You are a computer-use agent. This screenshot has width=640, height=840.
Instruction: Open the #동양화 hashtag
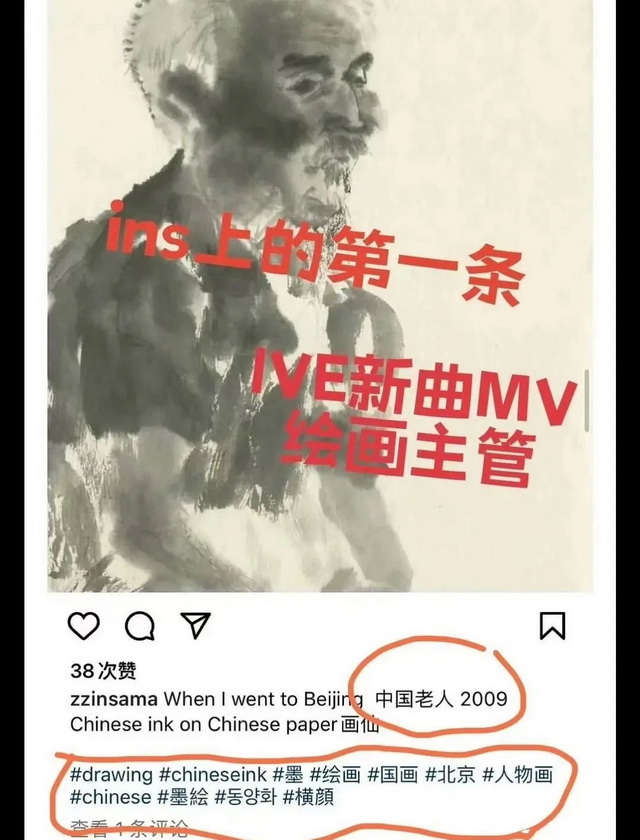[246, 797]
